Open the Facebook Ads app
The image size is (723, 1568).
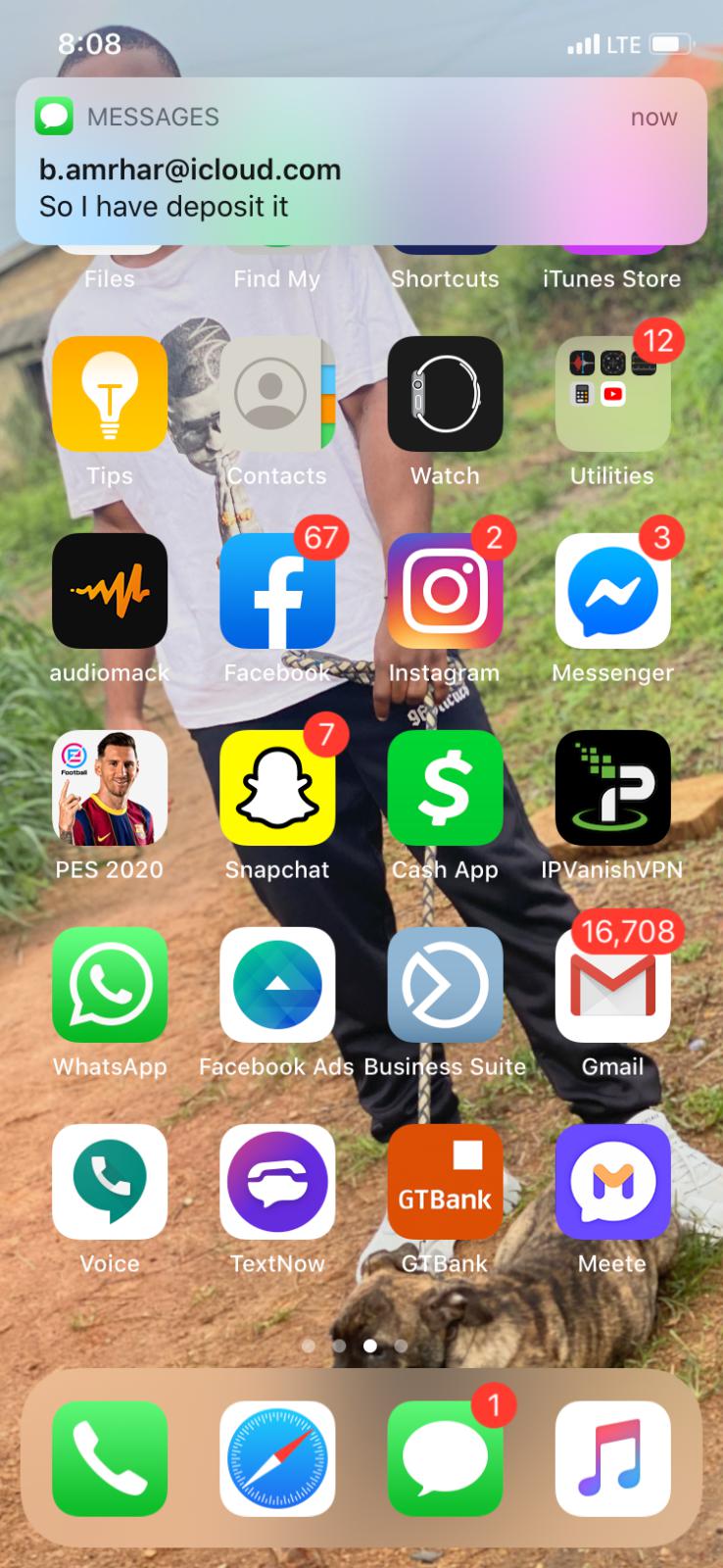(277, 985)
